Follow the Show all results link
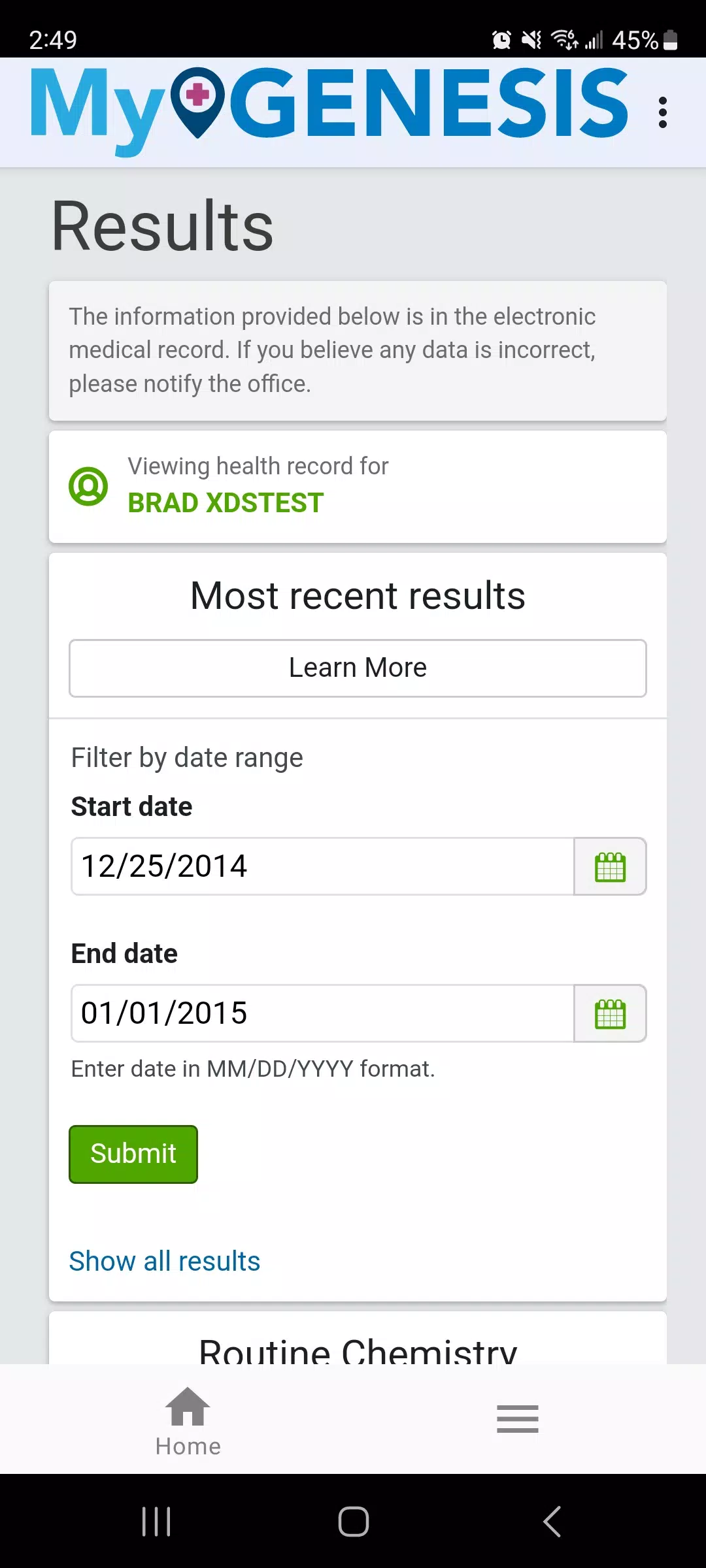Screen dimensions: 706x1568 [165, 1261]
